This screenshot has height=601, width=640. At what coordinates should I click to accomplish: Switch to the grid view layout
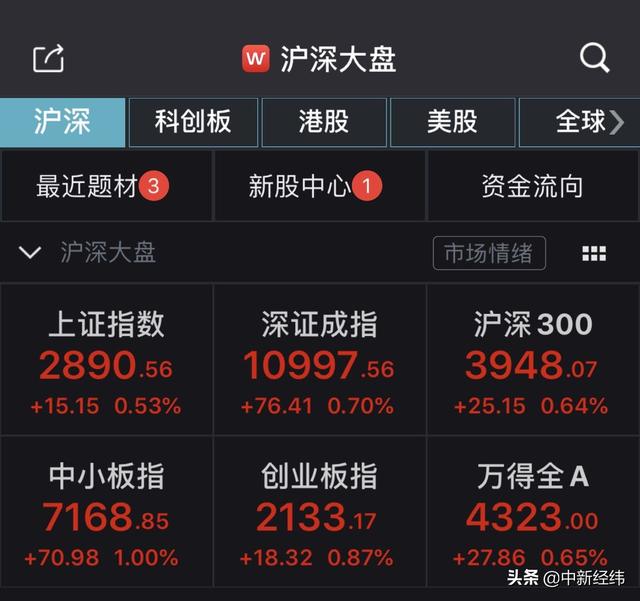pyautogui.click(x=594, y=254)
